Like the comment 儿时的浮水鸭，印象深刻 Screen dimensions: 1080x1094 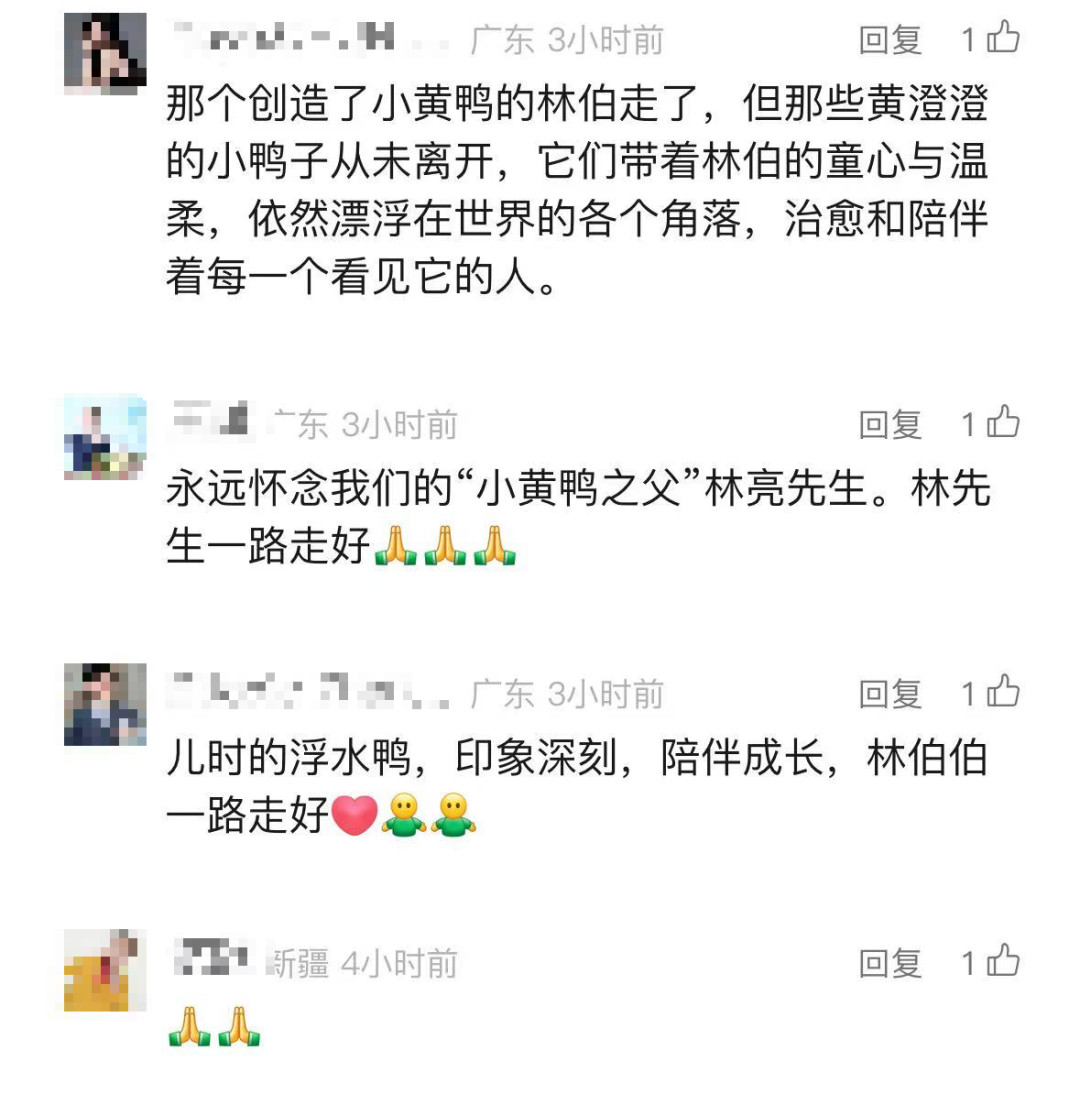(1002, 693)
